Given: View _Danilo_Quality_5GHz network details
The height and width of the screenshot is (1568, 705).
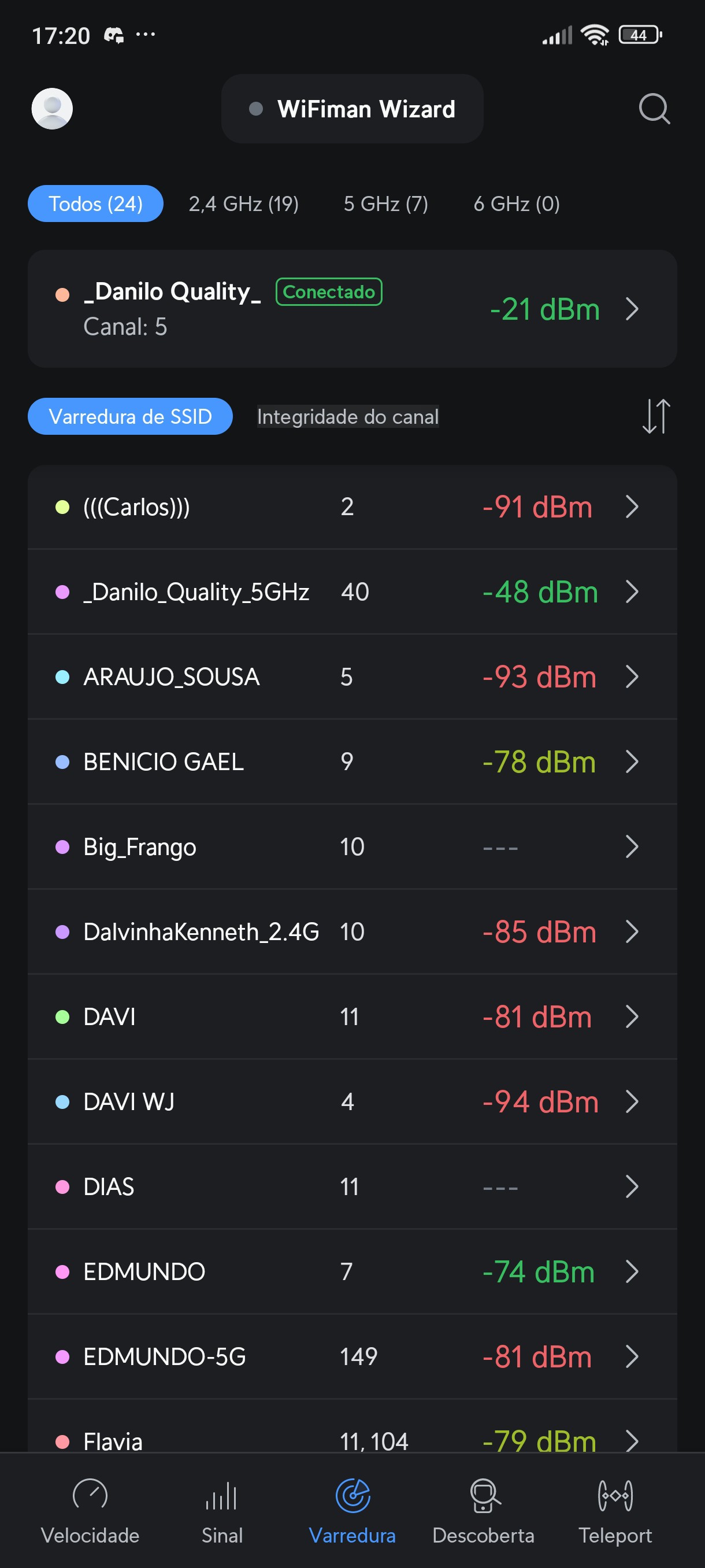Looking at the screenshot, I should click(352, 591).
